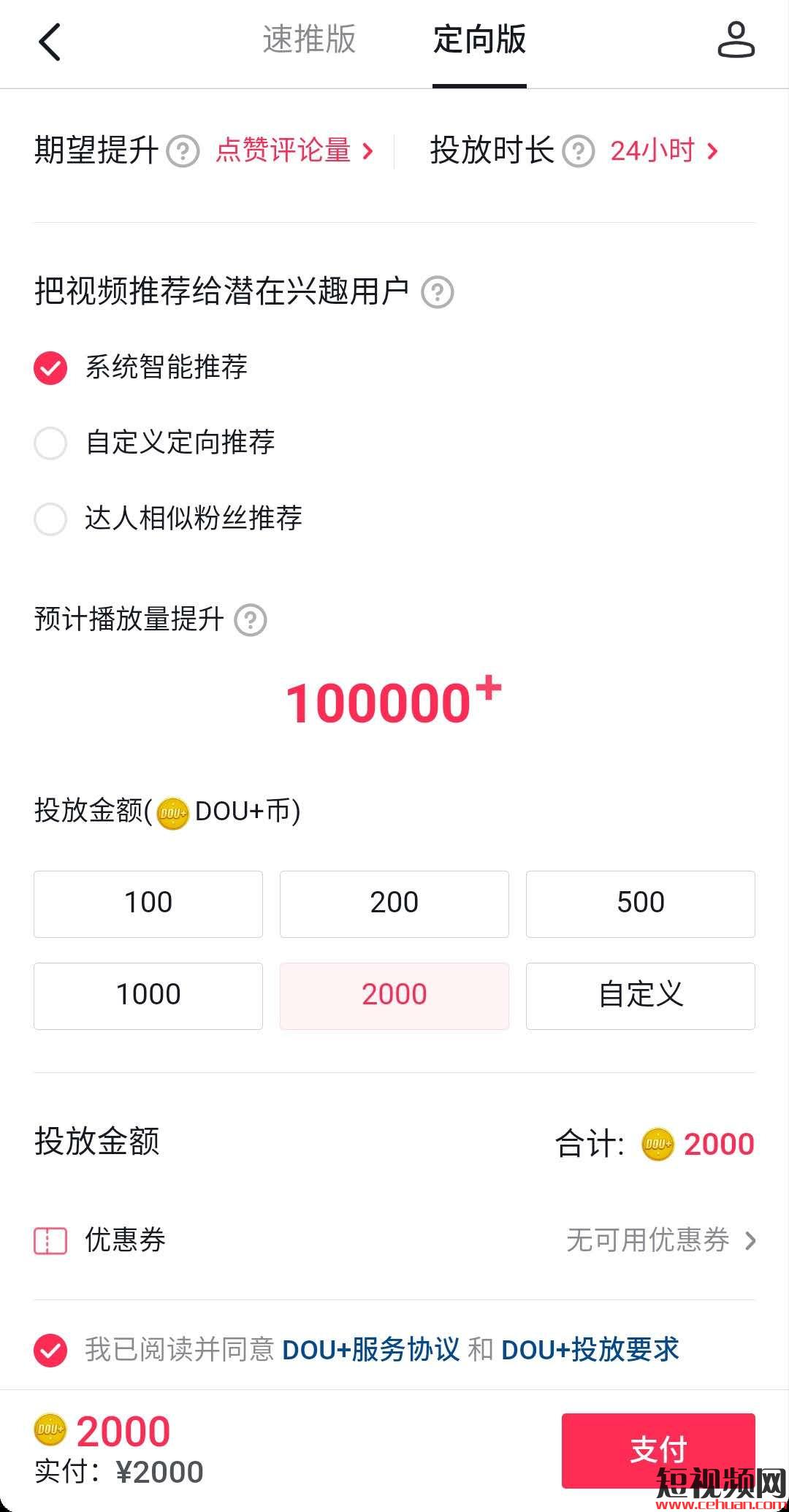Pick the 1000 DOU+ amount
Screen dimensions: 789x1512
148,996
